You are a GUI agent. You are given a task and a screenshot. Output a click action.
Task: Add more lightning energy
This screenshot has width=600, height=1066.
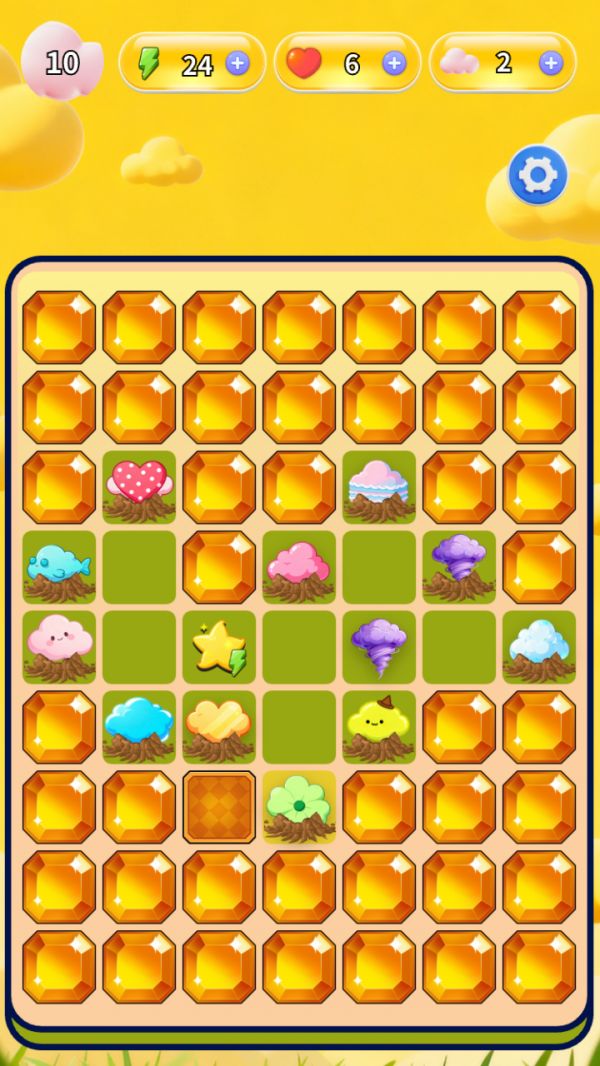[x=237, y=63]
